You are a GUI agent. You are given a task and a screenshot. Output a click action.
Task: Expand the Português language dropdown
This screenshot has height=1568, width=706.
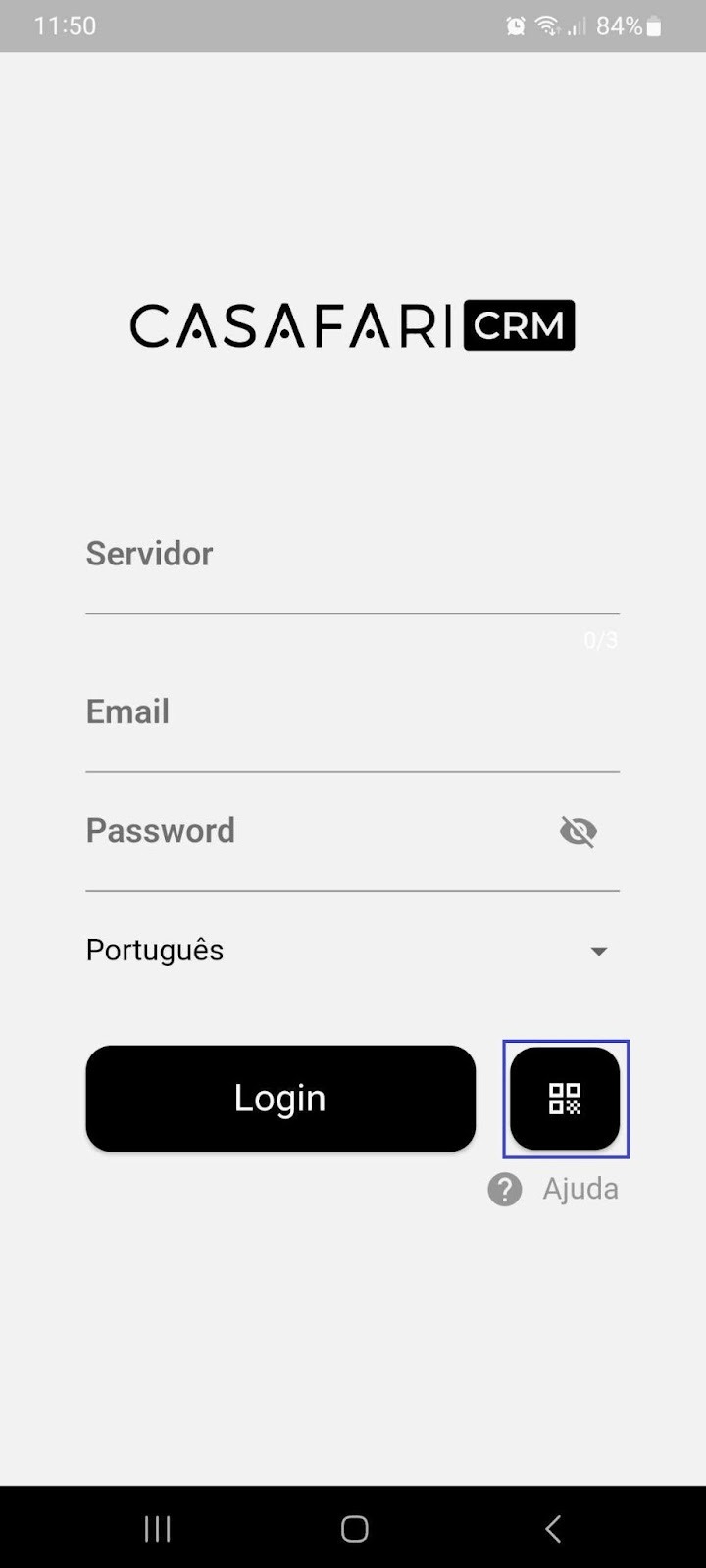[352, 951]
